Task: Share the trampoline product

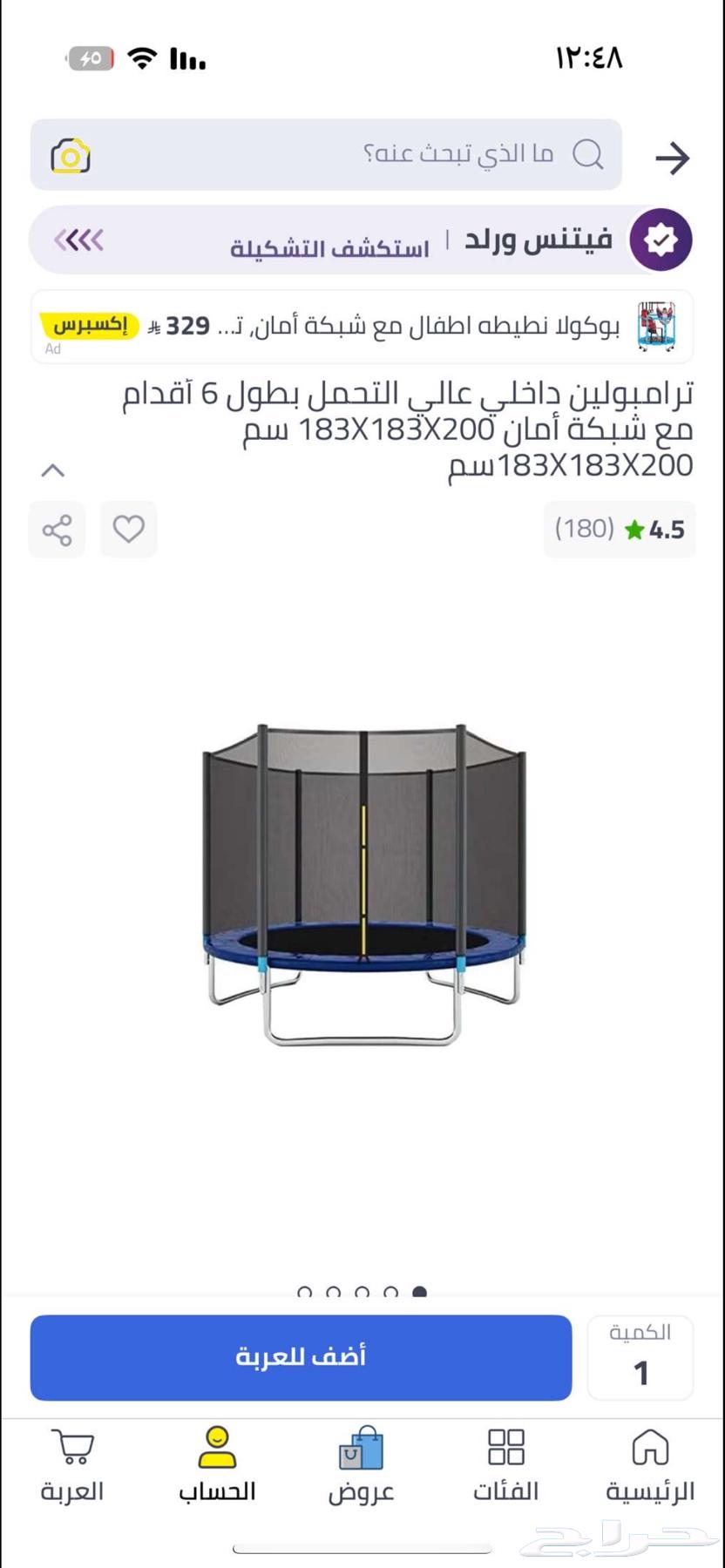Action: (57, 529)
